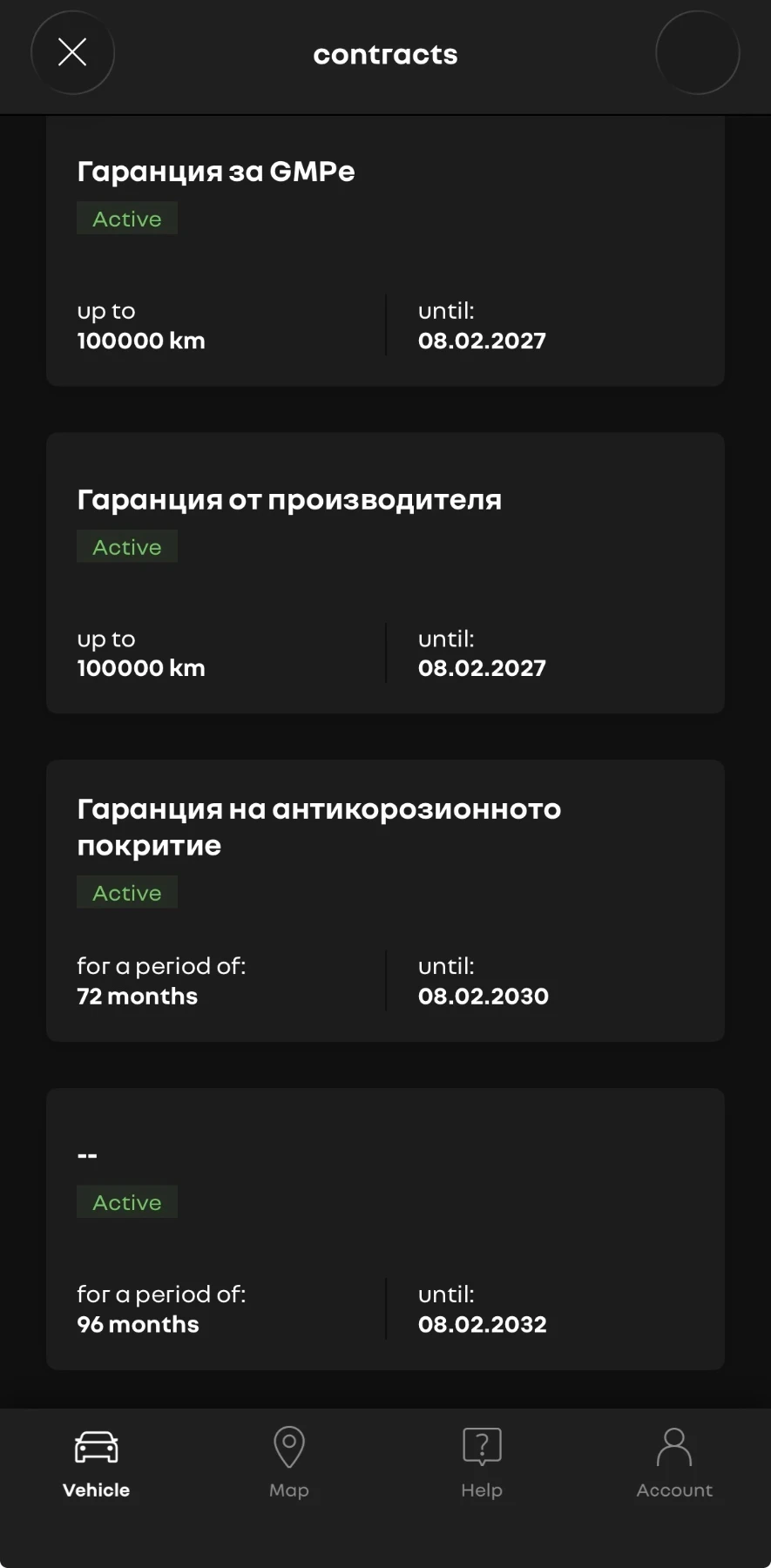Tap the Help question mark icon

[482, 1446]
